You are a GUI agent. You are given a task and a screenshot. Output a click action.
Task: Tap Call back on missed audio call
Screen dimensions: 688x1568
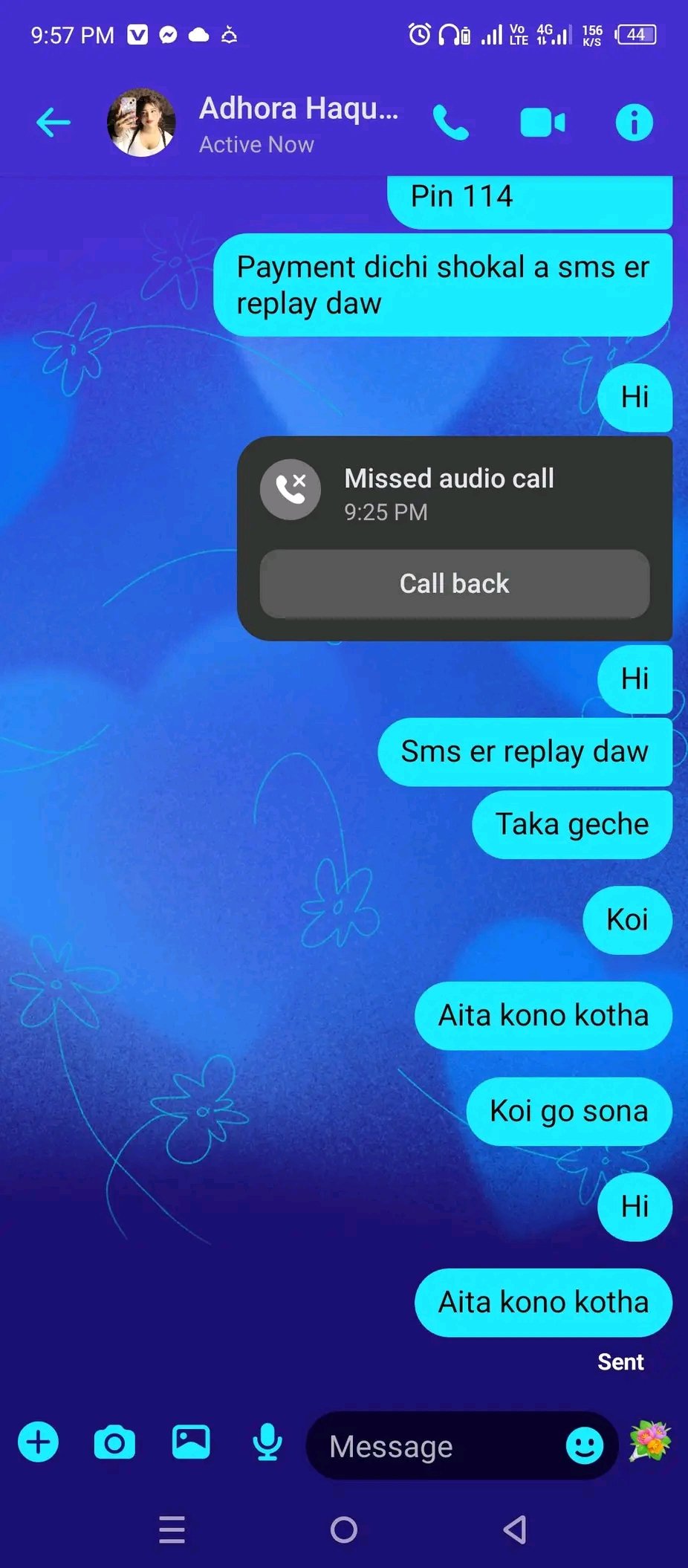point(454,584)
